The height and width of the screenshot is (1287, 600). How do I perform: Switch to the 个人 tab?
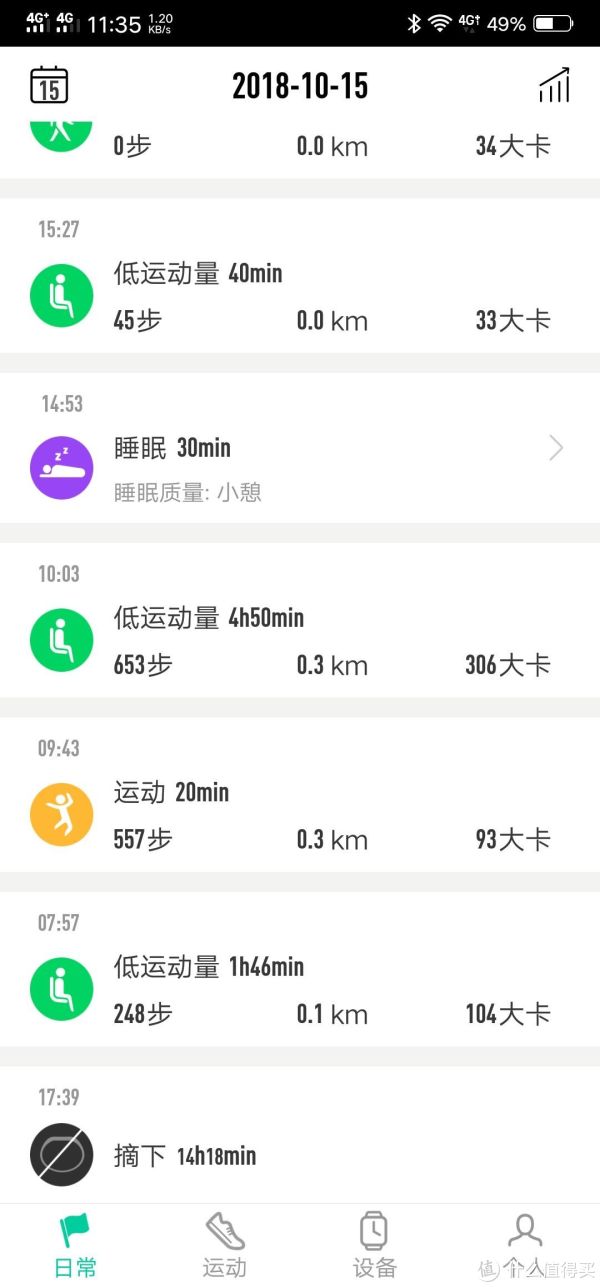click(525, 1245)
